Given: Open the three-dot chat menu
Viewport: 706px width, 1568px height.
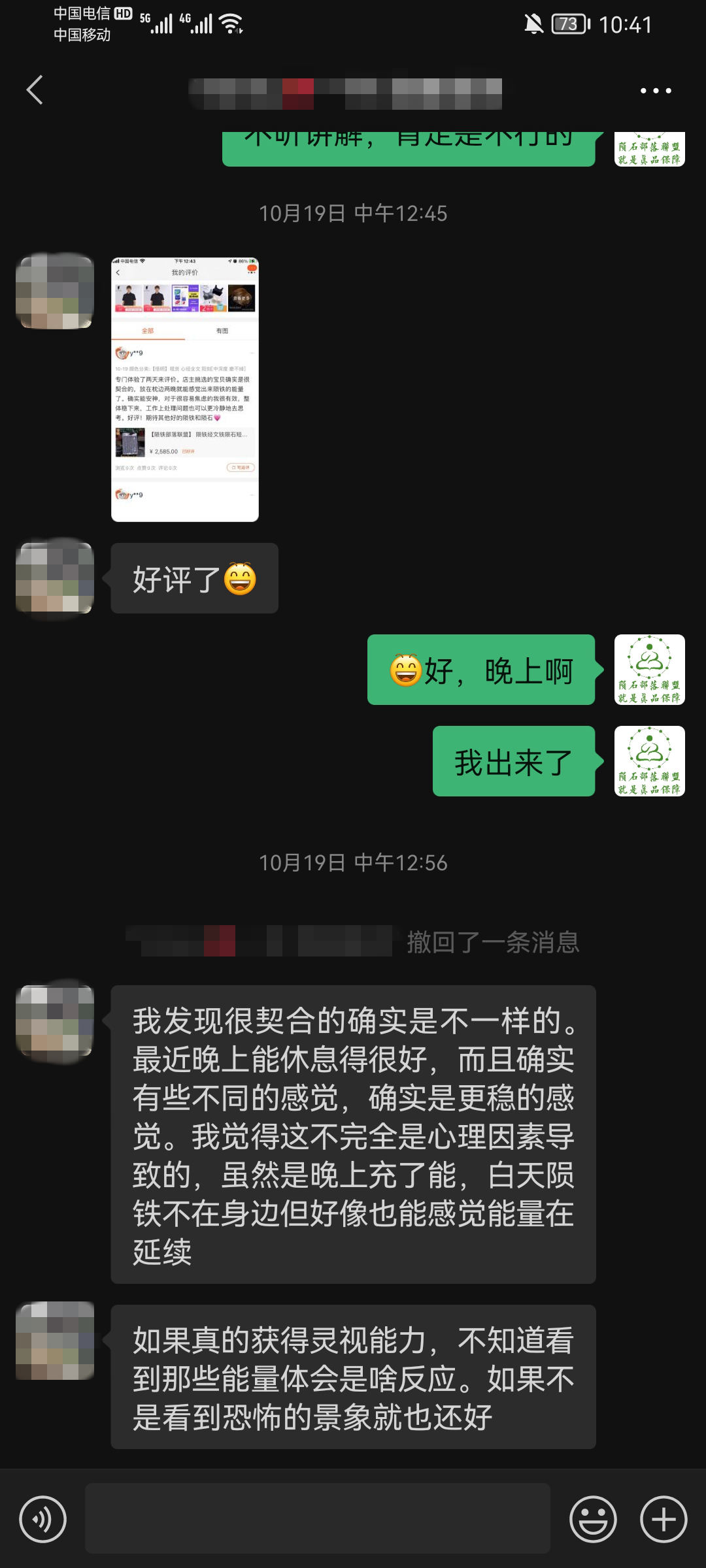Looking at the screenshot, I should coord(655,91).
